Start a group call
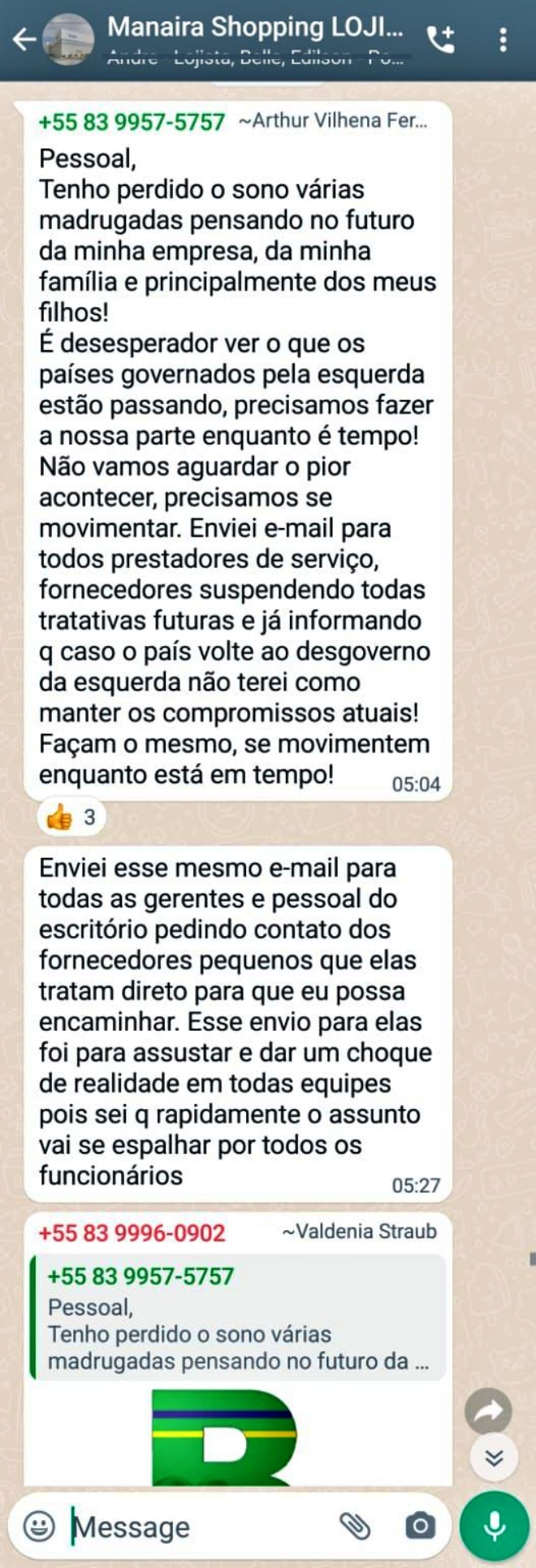Screen dimensions: 536x1568 [x=441, y=38]
